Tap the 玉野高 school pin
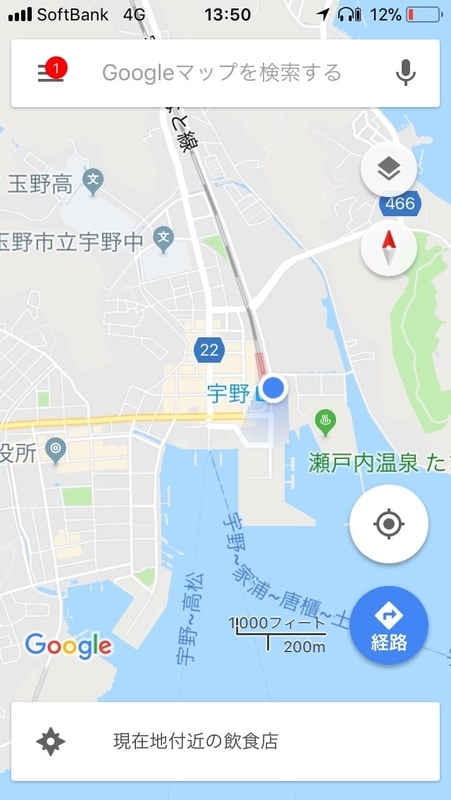451x800 pixels. click(x=93, y=182)
